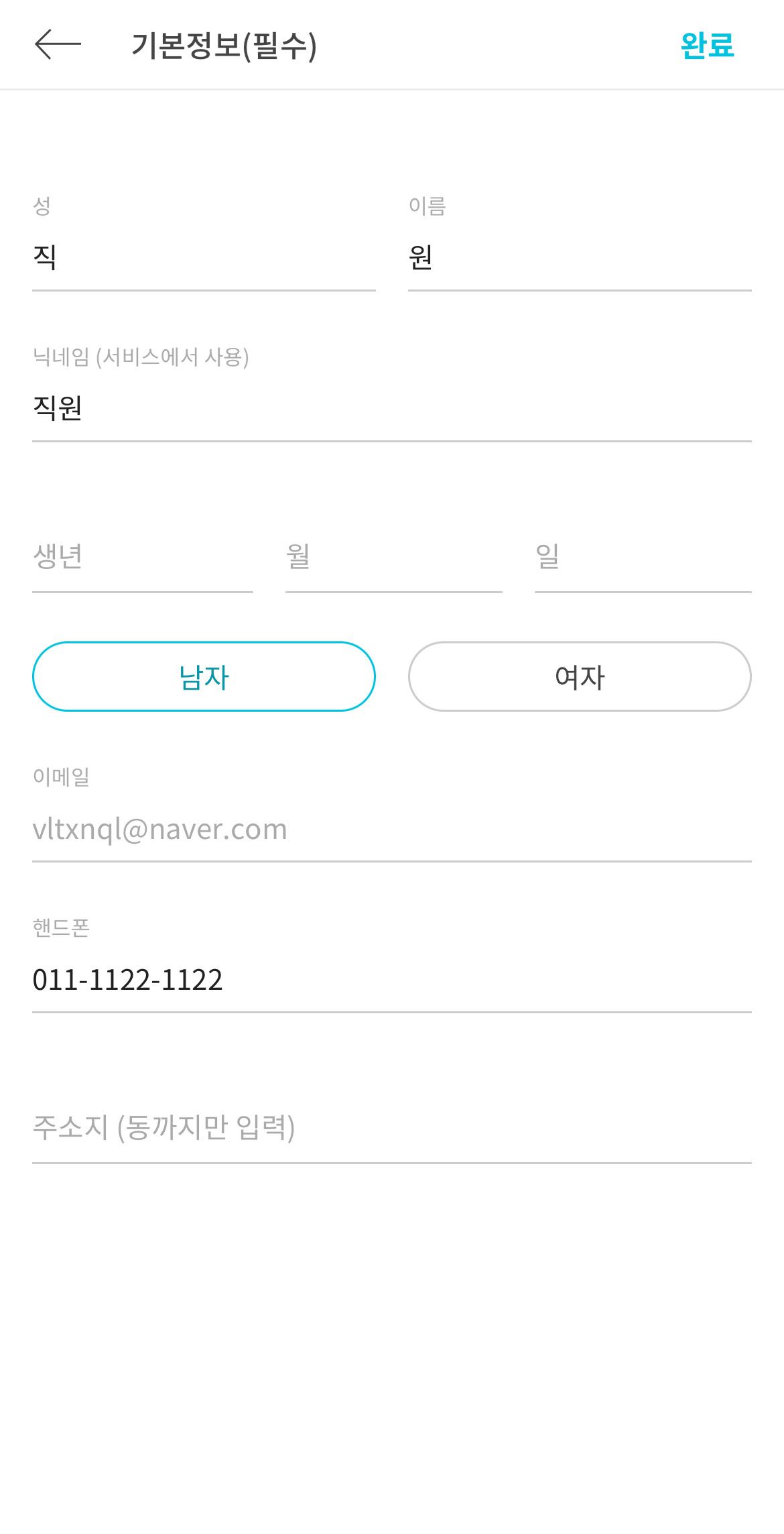Edit the 성 (last name) field
Image resolution: width=784 pixels, height=1534 pixels.
[204, 257]
